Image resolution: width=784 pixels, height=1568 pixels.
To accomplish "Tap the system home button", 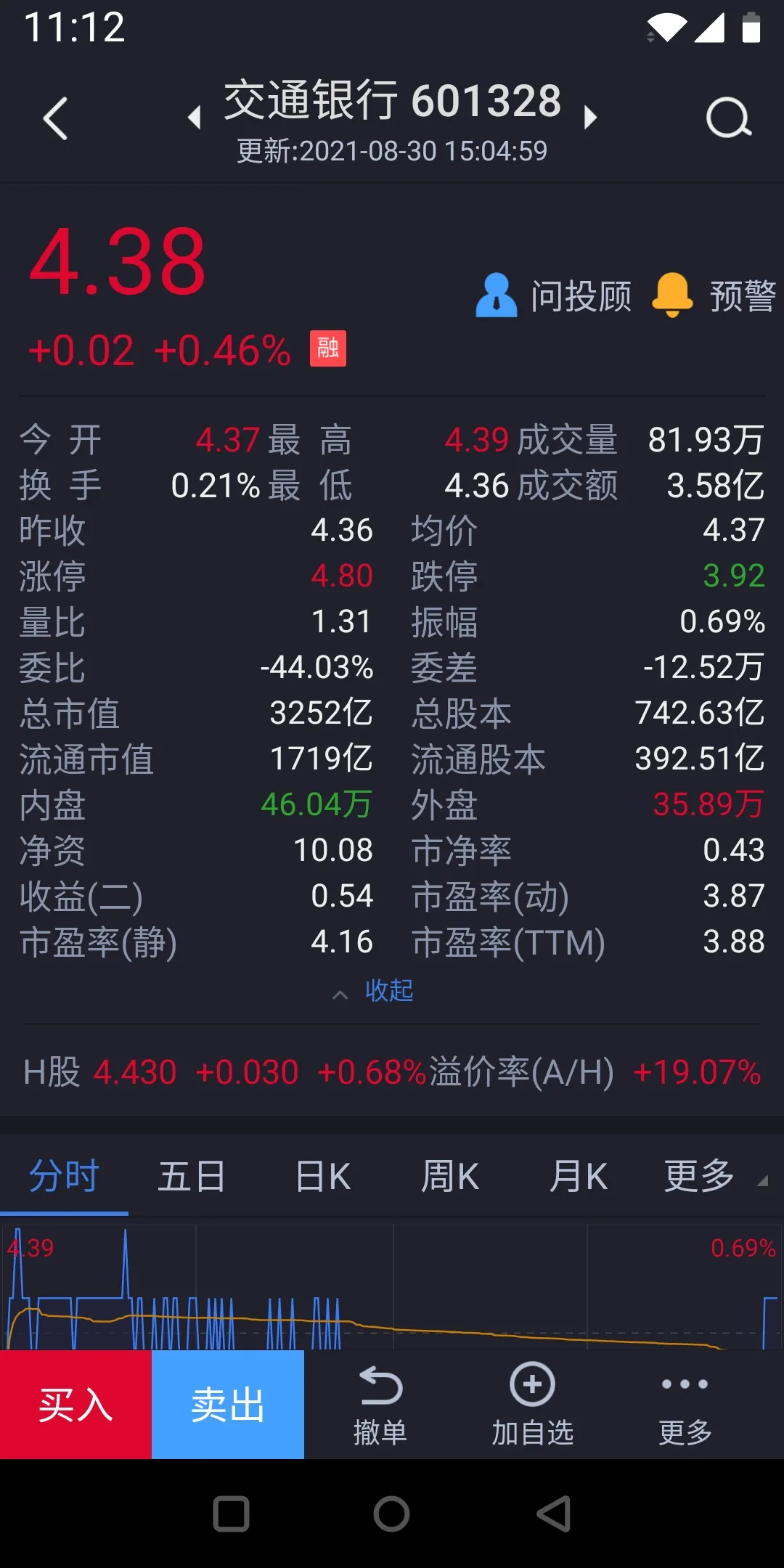I will click(x=392, y=1514).
